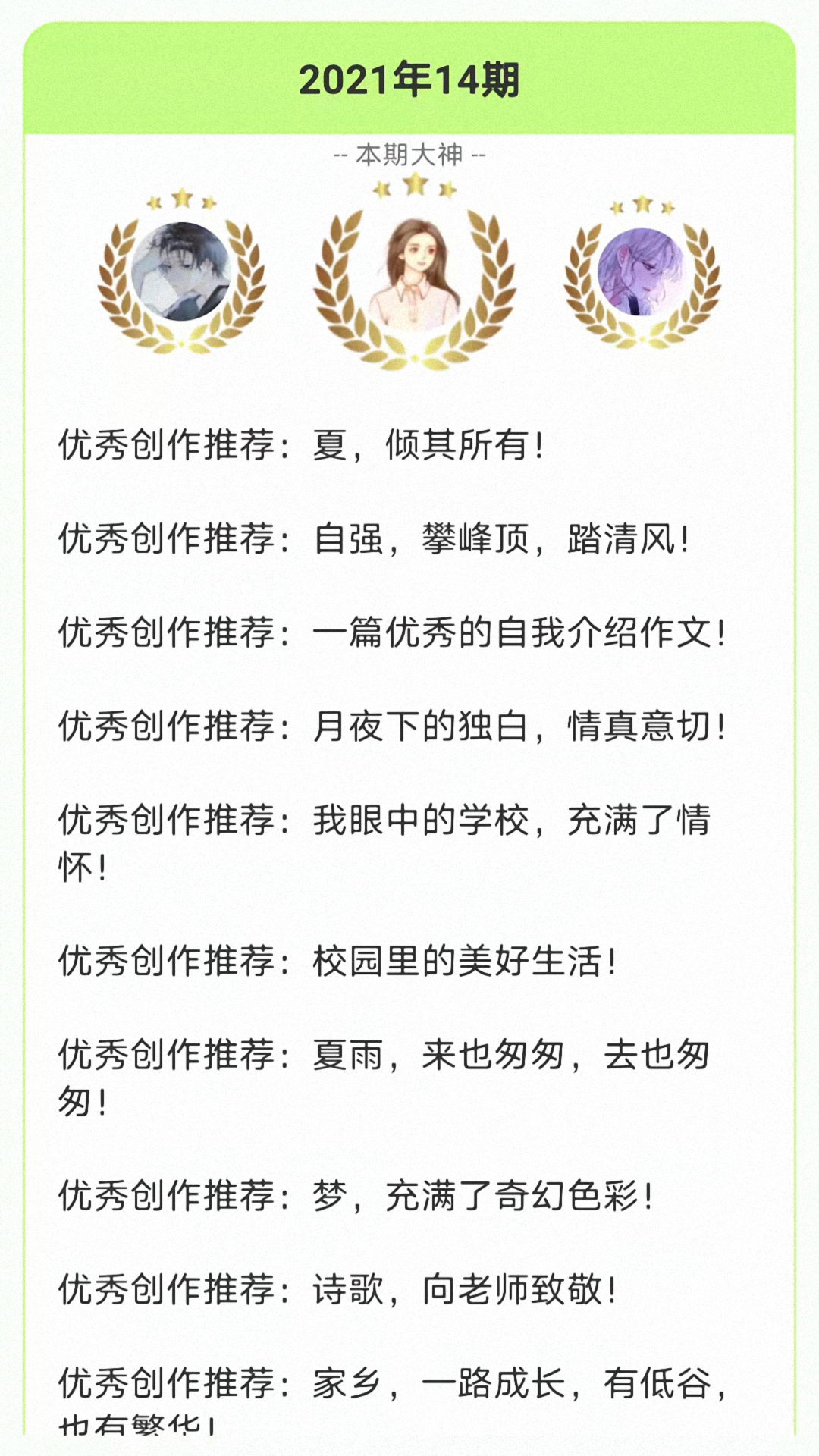Open the left laureled author avatar

point(181,273)
